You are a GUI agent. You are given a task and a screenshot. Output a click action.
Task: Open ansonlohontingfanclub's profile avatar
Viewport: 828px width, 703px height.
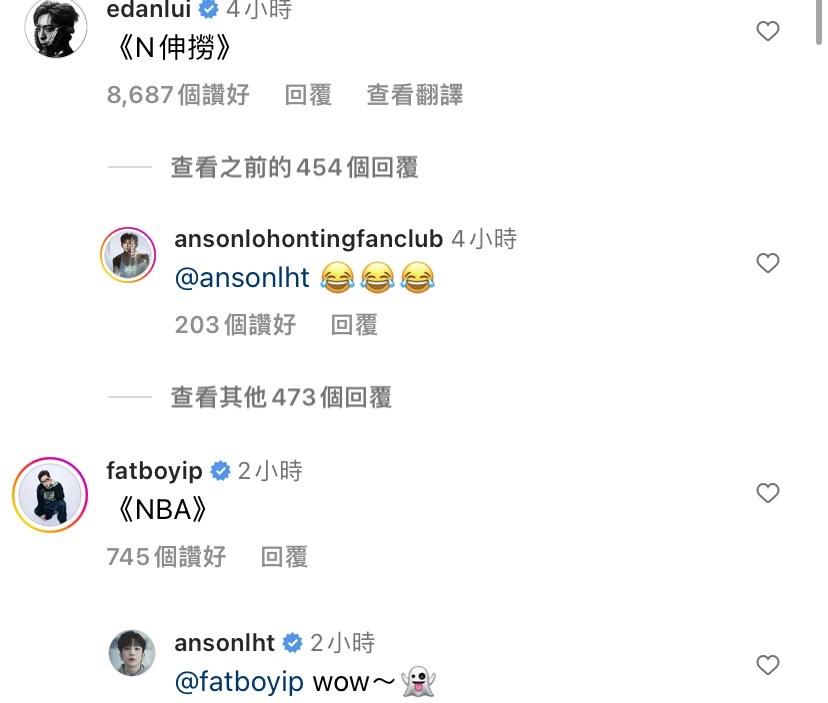click(128, 256)
